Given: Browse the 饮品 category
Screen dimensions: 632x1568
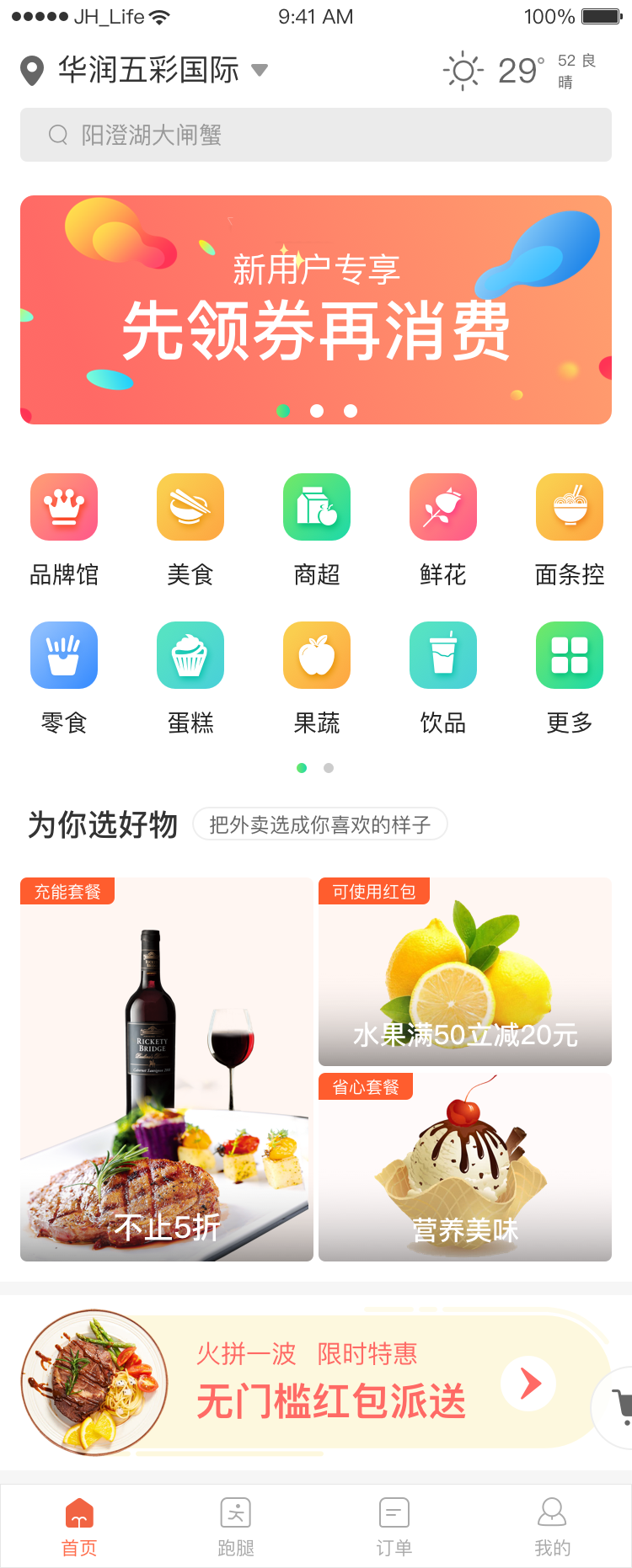Looking at the screenshot, I should tap(443, 678).
